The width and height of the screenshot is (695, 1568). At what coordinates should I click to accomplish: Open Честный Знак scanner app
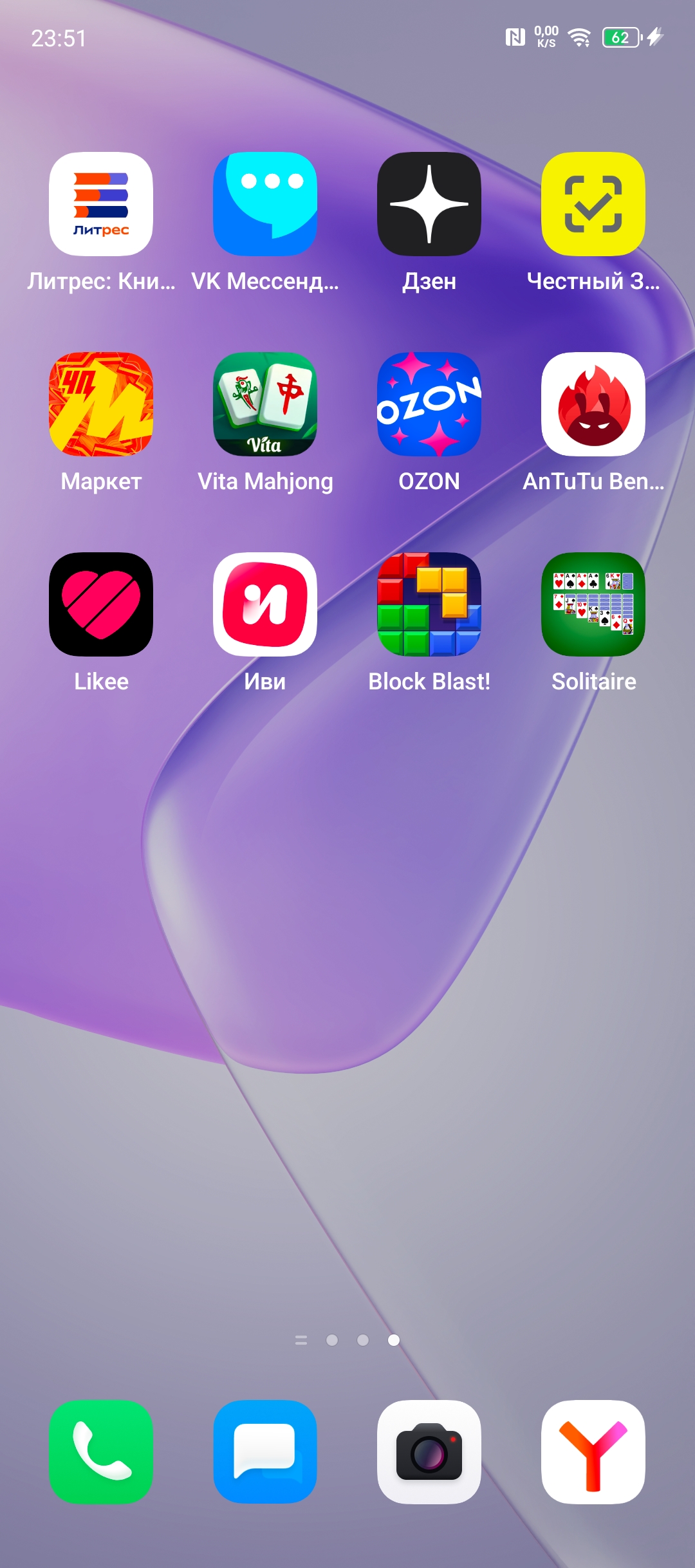click(x=593, y=204)
